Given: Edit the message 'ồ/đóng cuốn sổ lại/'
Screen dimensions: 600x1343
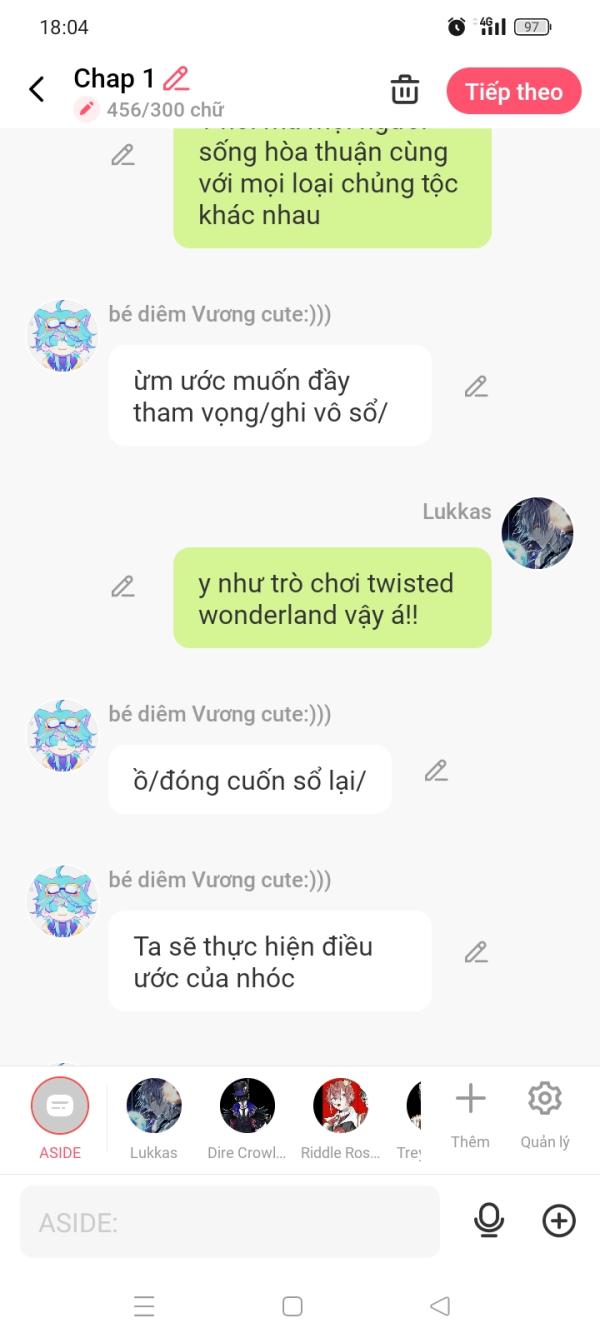Looking at the screenshot, I should pyautogui.click(x=436, y=771).
